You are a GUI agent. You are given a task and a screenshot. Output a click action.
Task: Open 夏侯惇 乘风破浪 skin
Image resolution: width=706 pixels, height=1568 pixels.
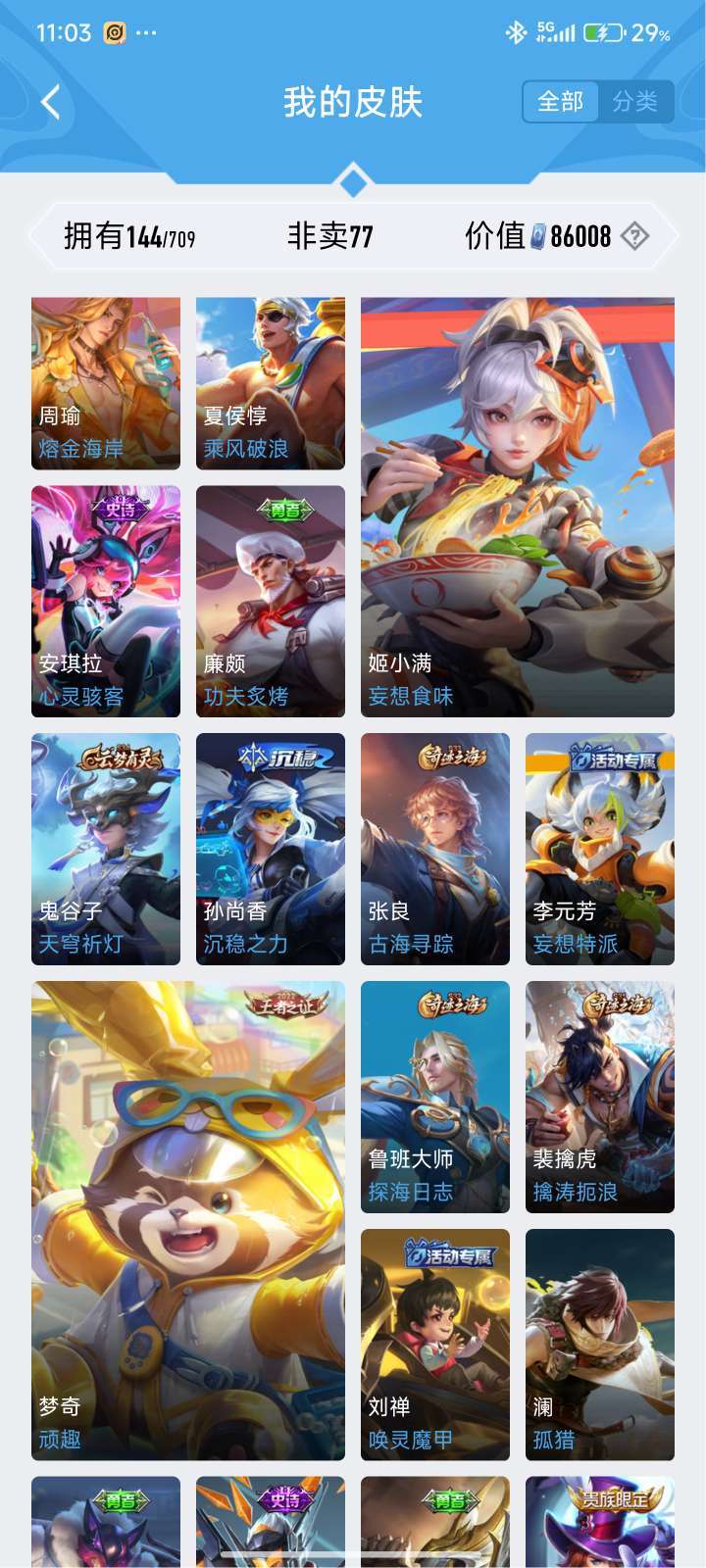click(x=271, y=383)
